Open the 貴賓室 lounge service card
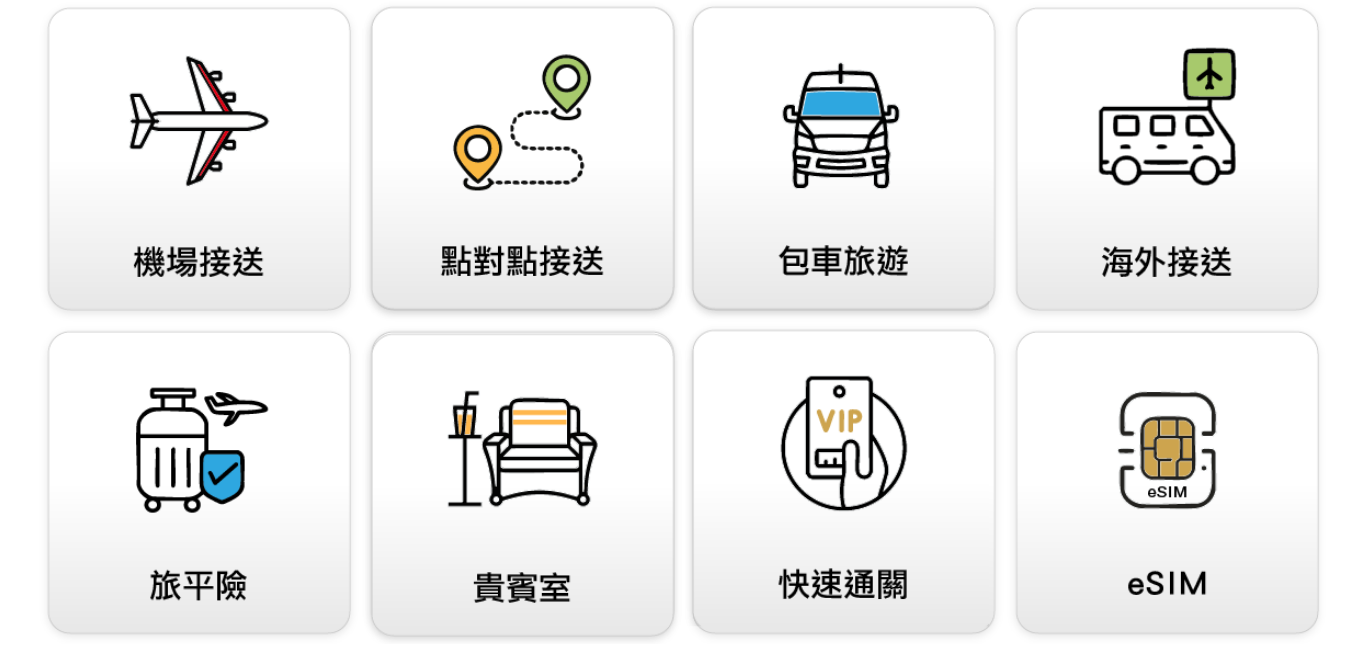Viewport: 1366px width, 666px height. pos(522,484)
